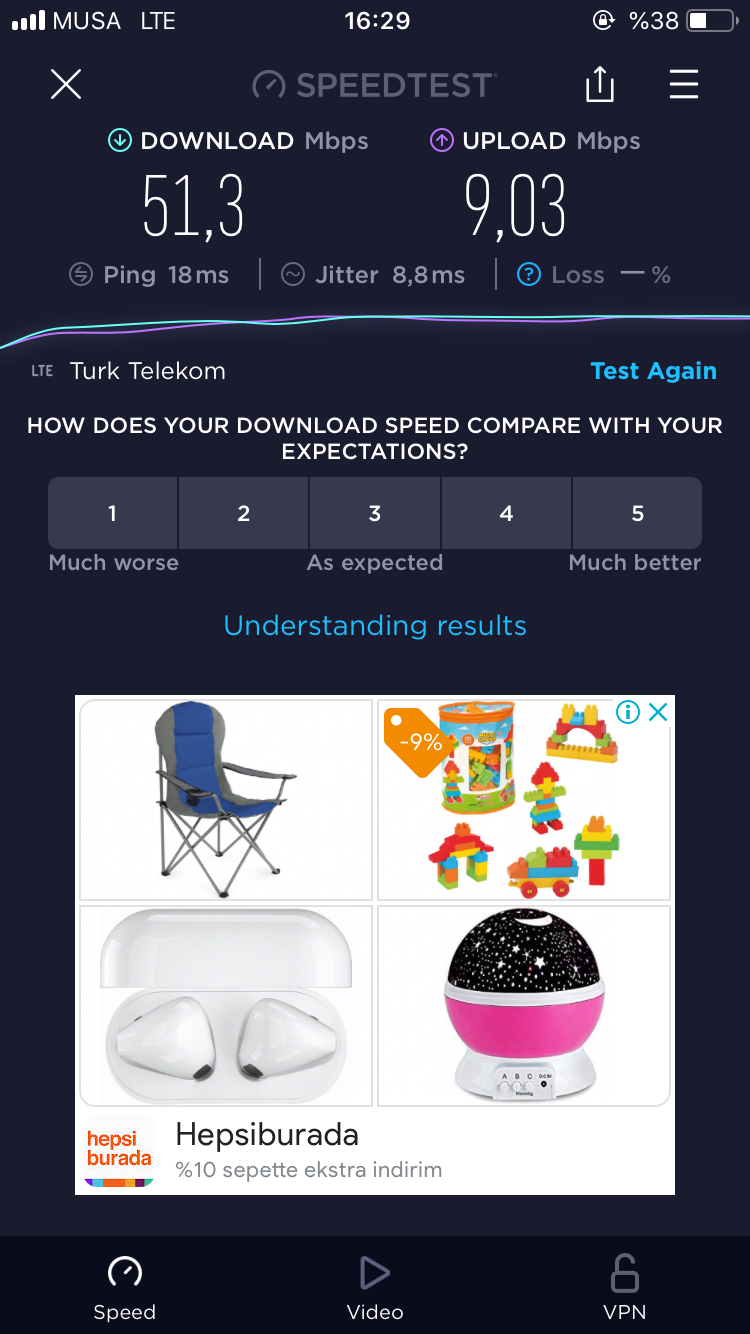Open the star projector lamp tile
This screenshot has width=750, height=1334.
[524, 1005]
